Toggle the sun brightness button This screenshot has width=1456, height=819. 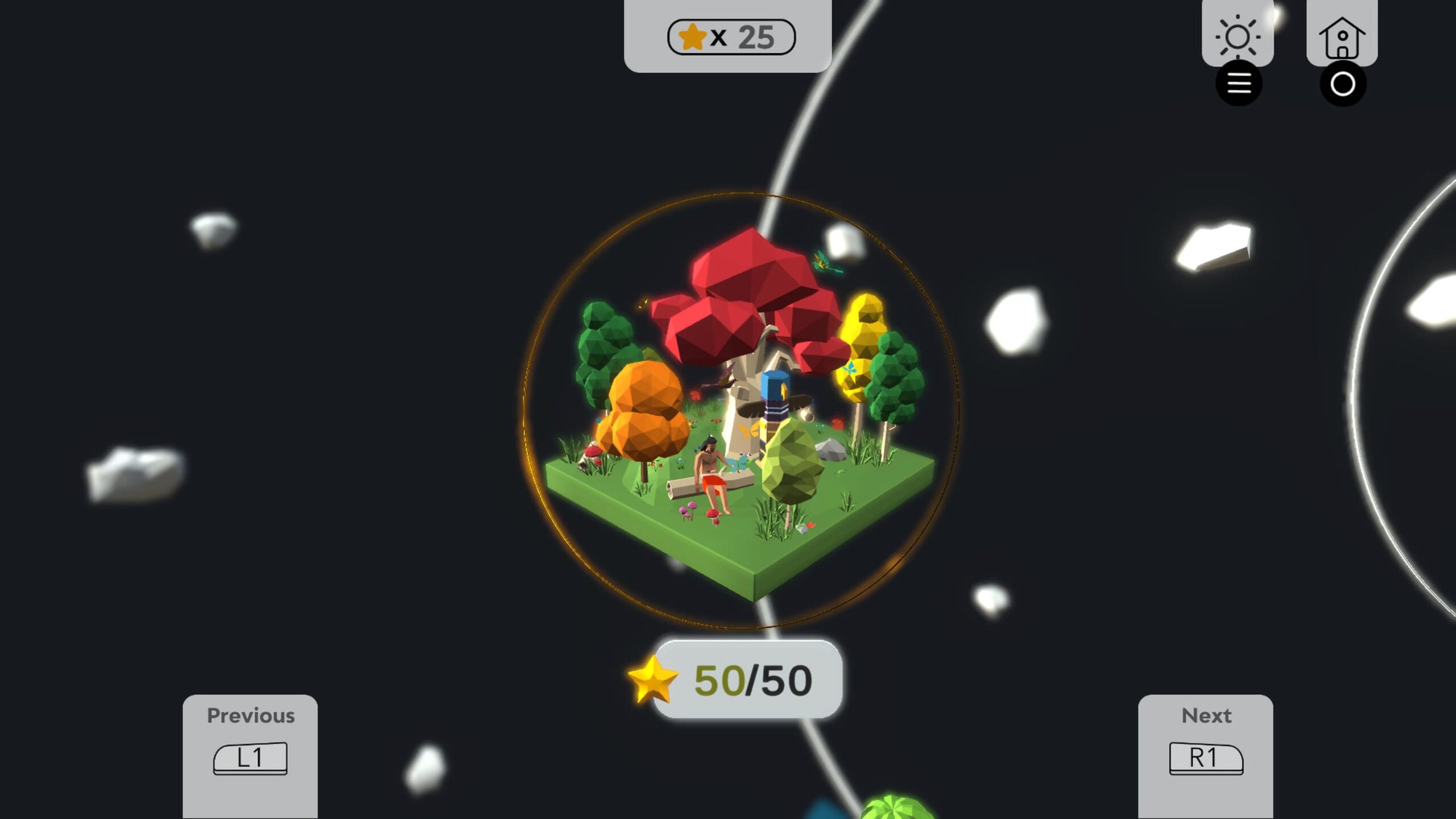click(x=1238, y=36)
